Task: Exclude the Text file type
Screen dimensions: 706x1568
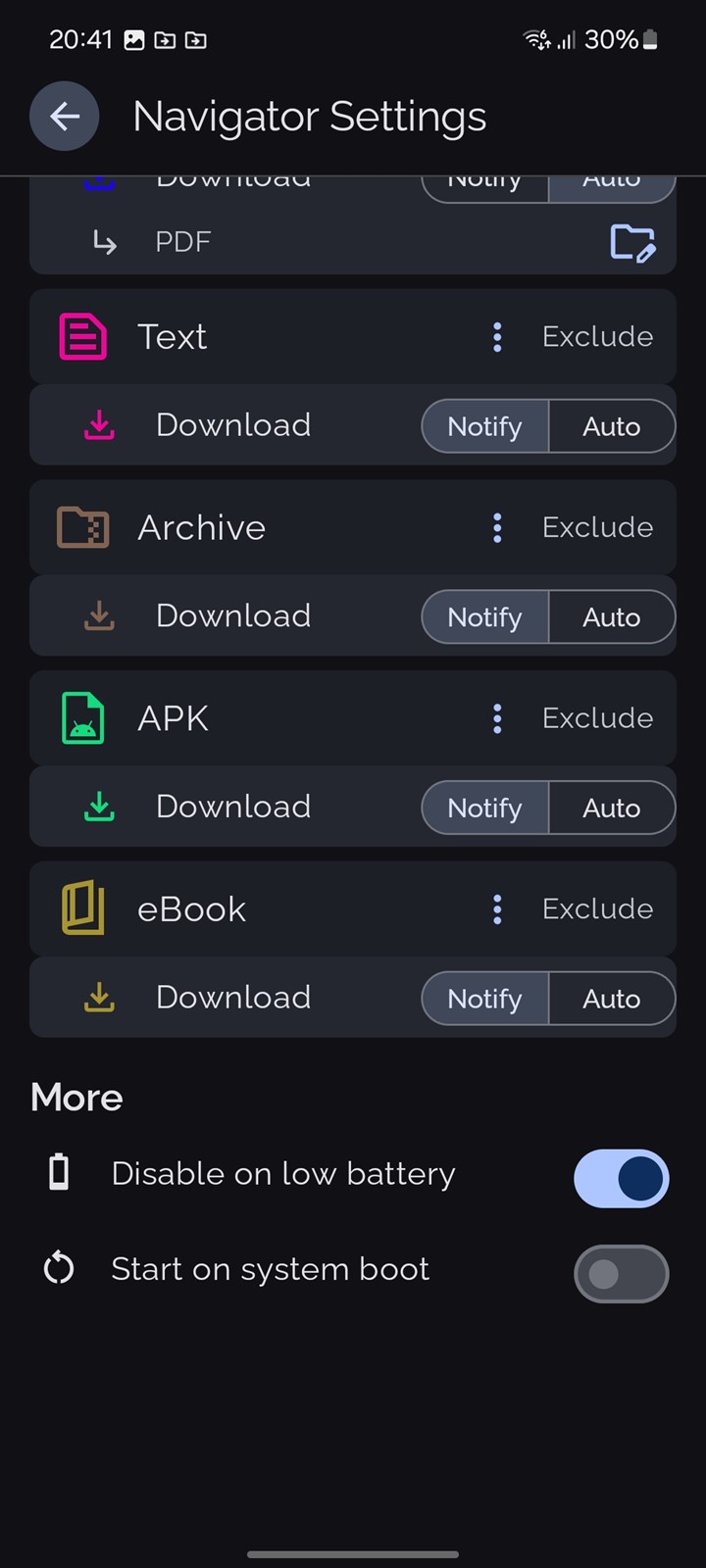Action: pyautogui.click(x=597, y=337)
